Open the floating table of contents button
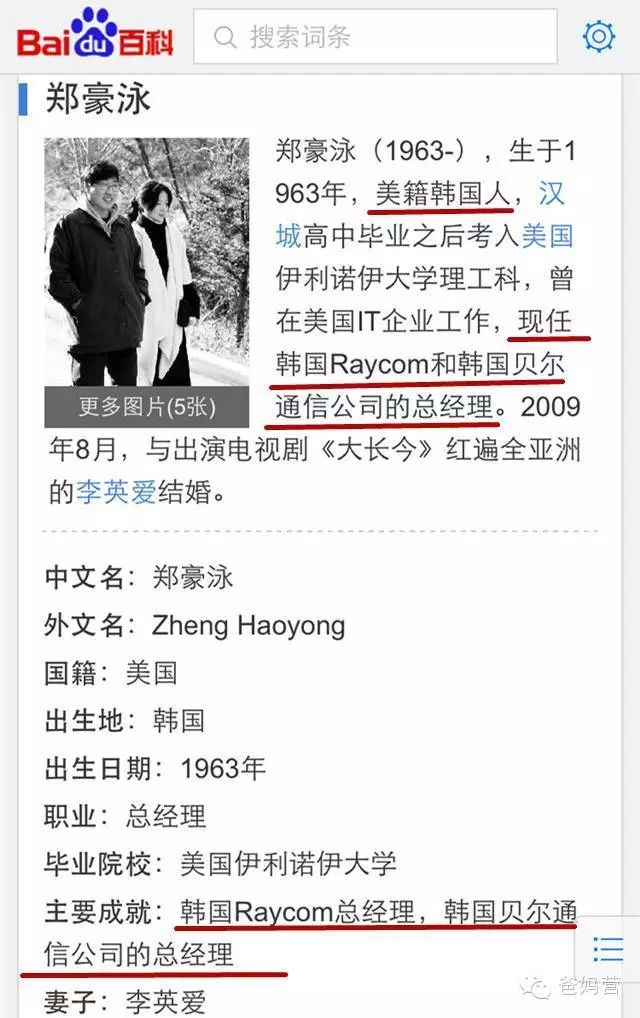 [608, 949]
